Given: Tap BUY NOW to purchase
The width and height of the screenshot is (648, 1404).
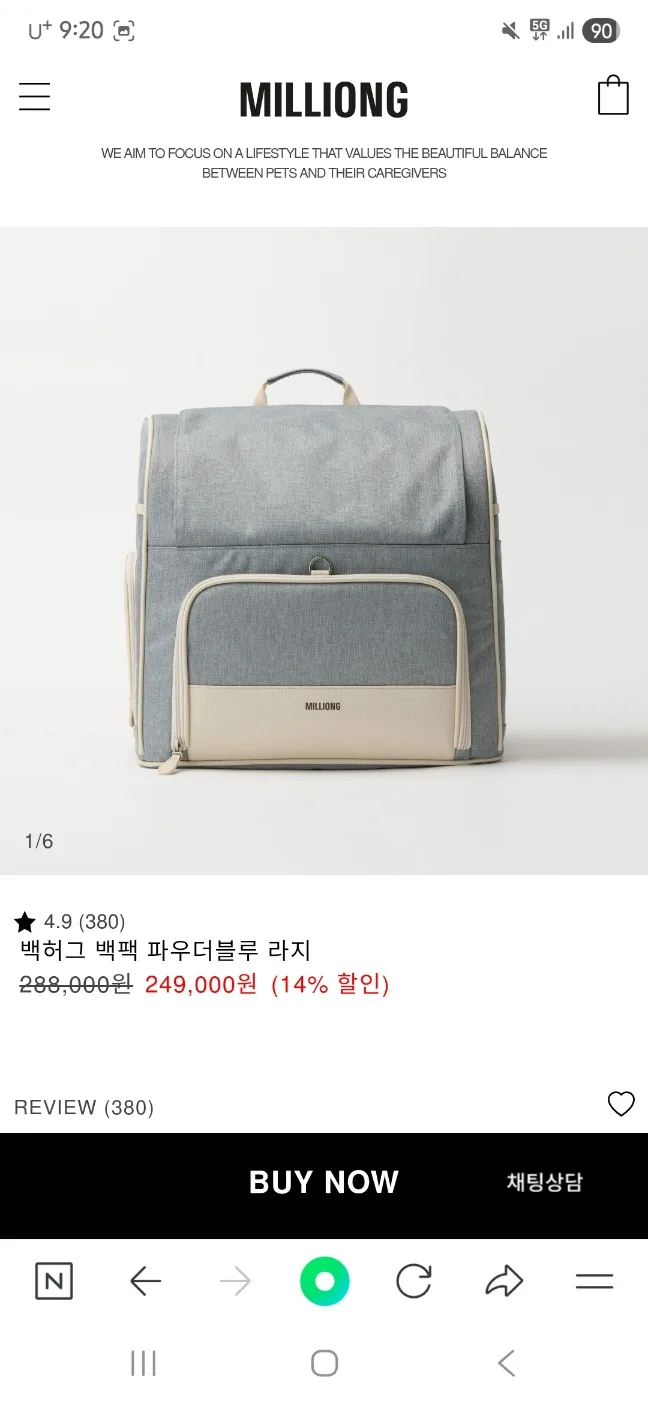Looking at the screenshot, I should 323,1182.
